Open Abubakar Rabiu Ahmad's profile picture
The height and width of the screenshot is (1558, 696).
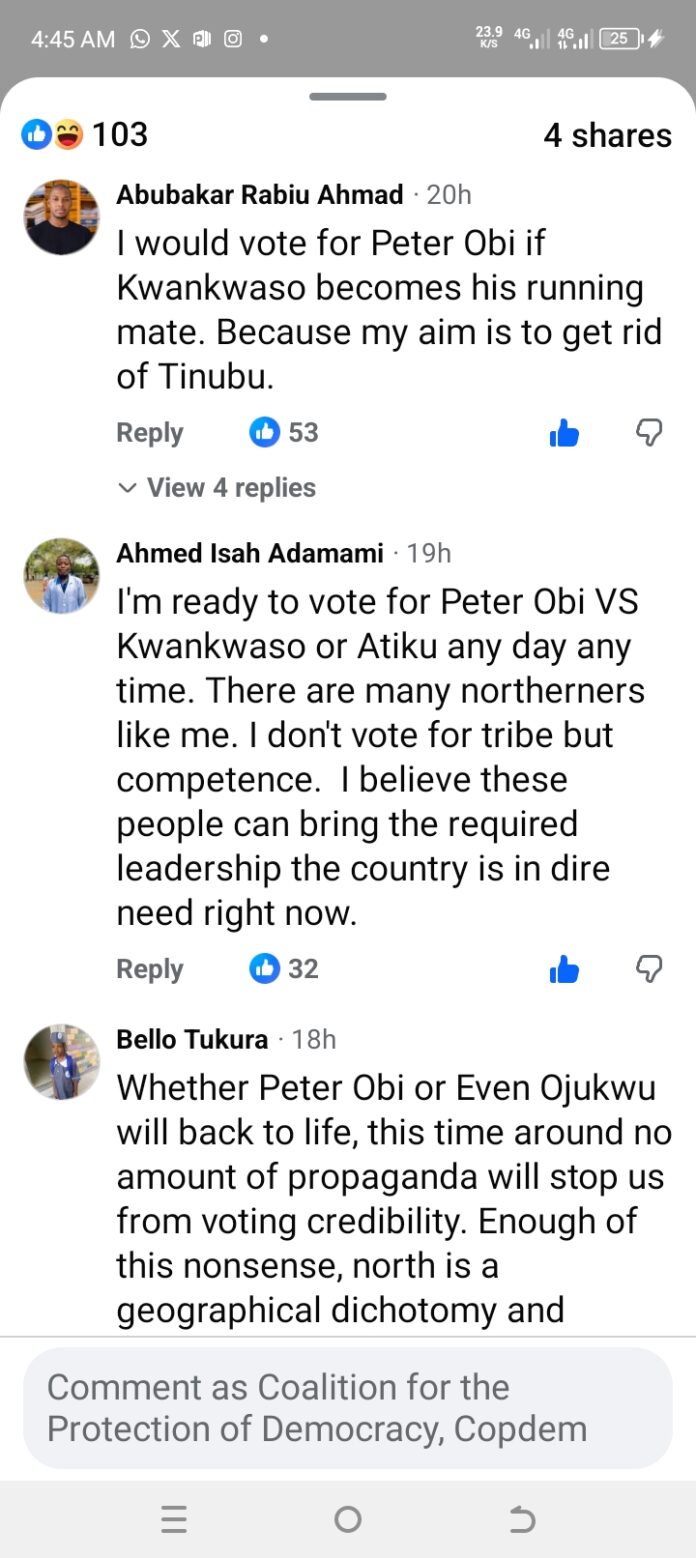pyautogui.click(x=62, y=217)
